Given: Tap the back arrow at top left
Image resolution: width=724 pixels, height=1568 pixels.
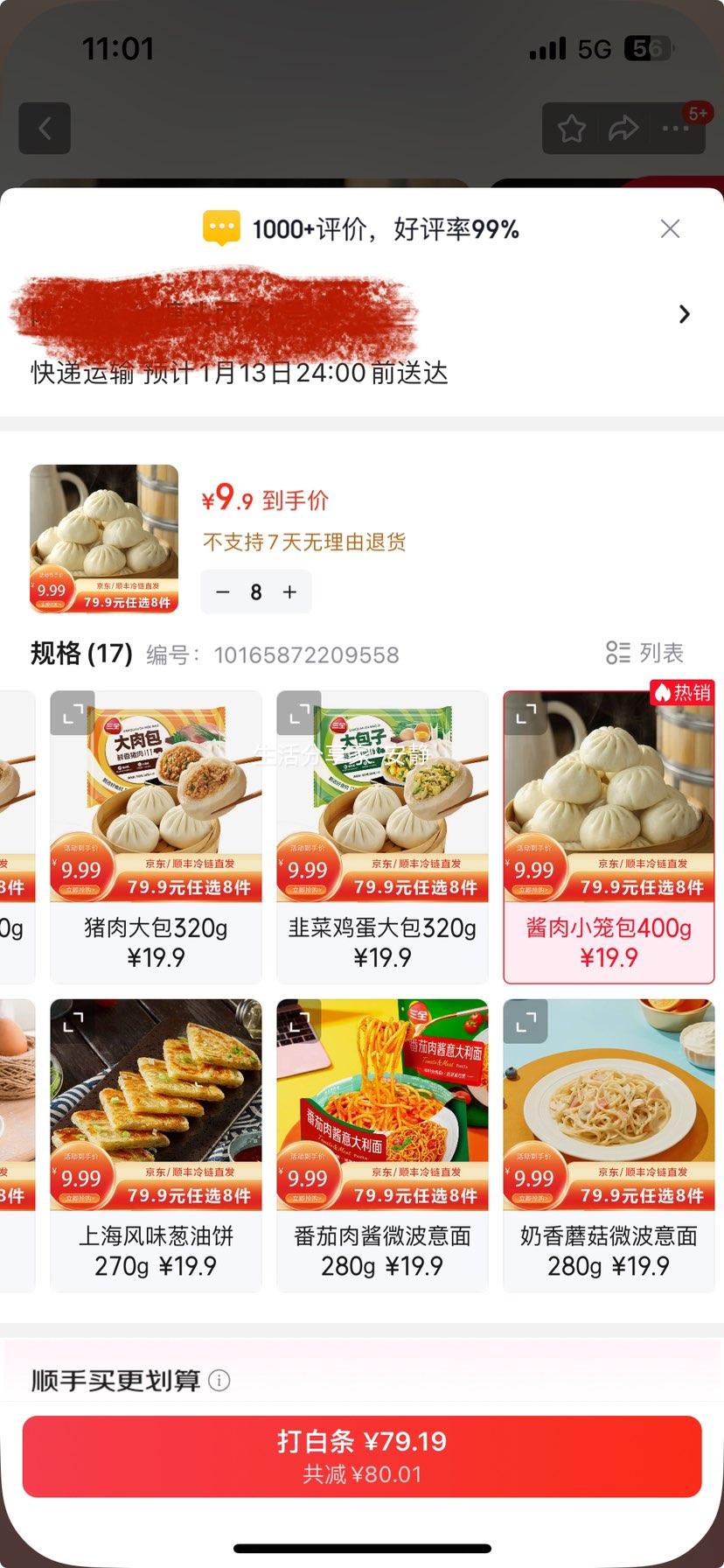Looking at the screenshot, I should (44, 128).
